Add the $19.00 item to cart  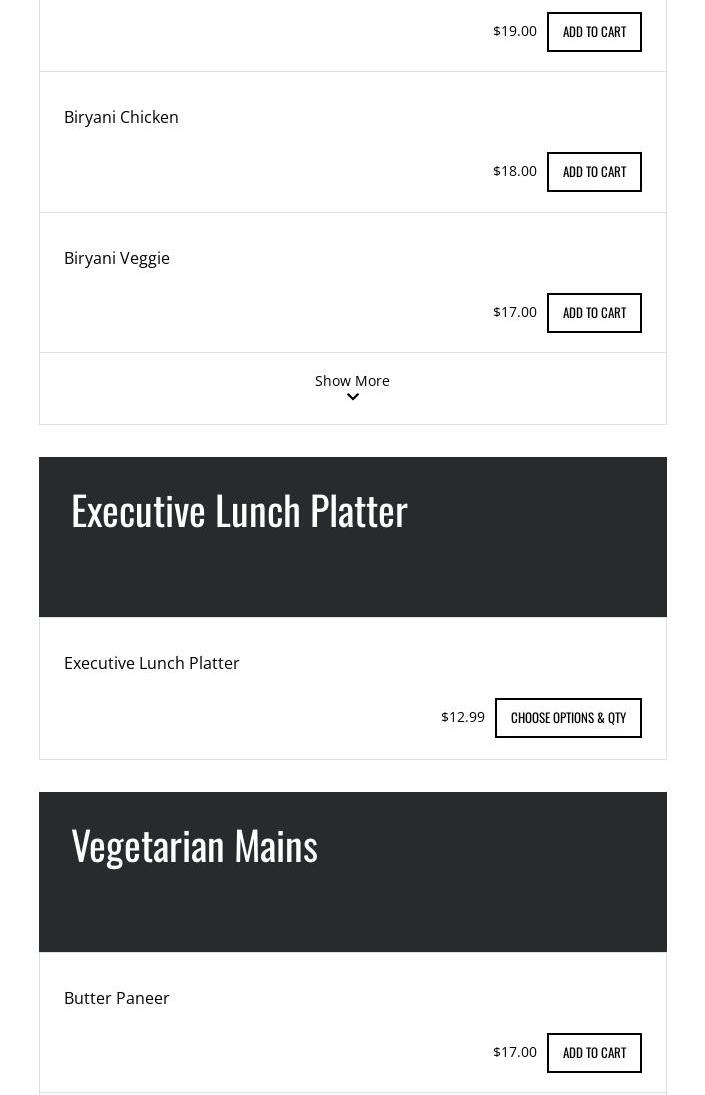point(594,32)
